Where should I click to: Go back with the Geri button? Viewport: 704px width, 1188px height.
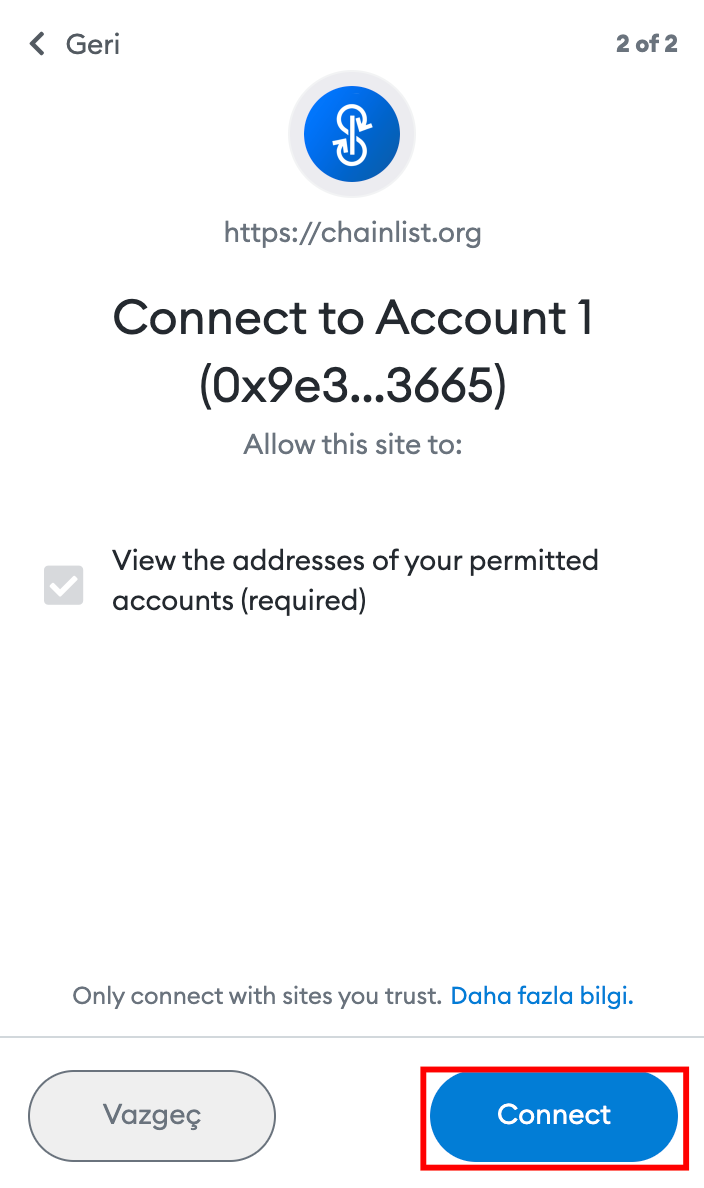(x=74, y=44)
